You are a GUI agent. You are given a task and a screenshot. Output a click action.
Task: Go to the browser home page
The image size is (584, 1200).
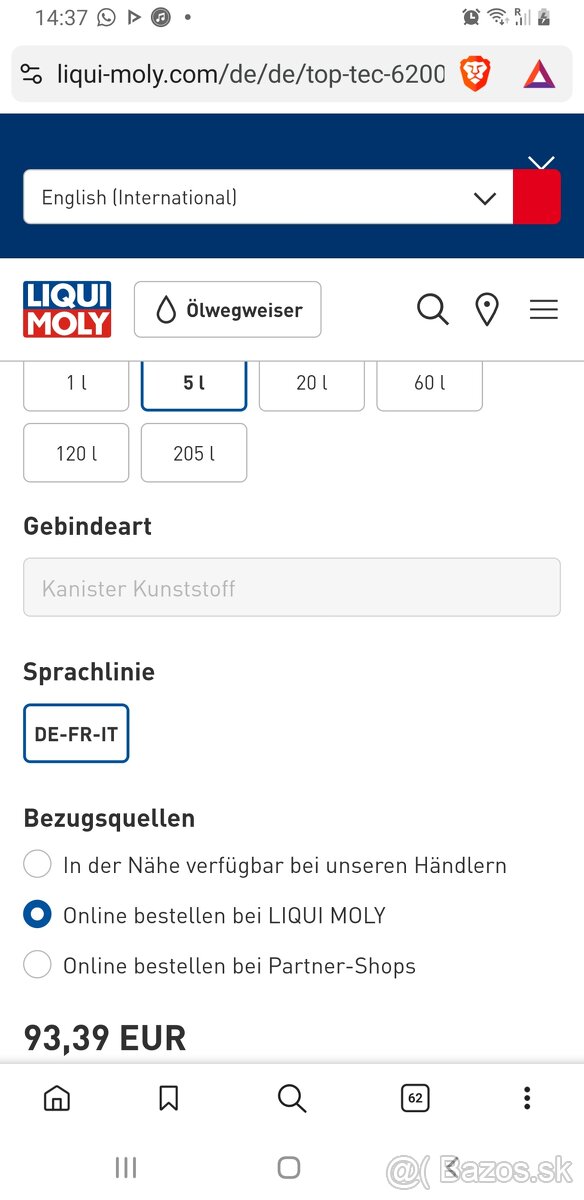(x=57, y=1098)
